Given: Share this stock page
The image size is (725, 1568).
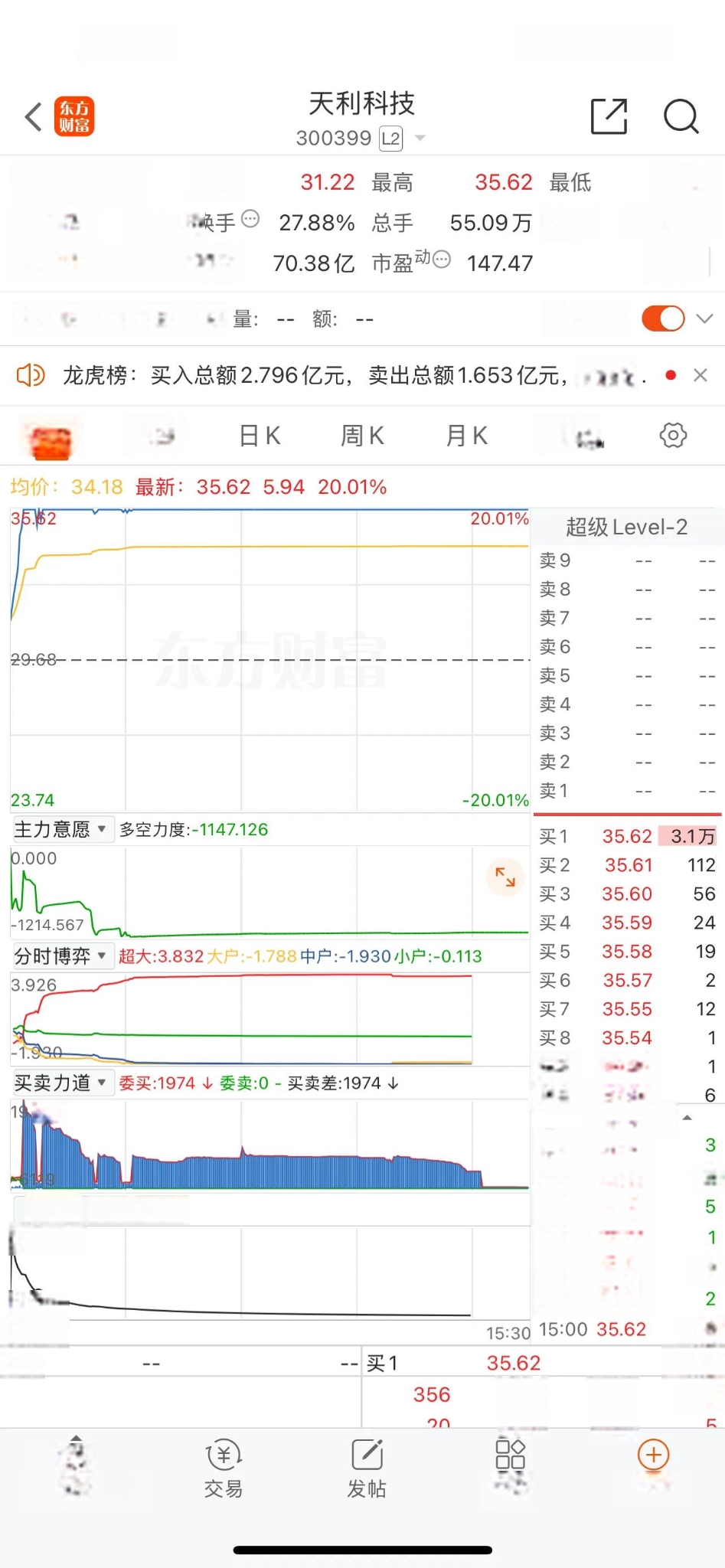Looking at the screenshot, I should pos(609,117).
